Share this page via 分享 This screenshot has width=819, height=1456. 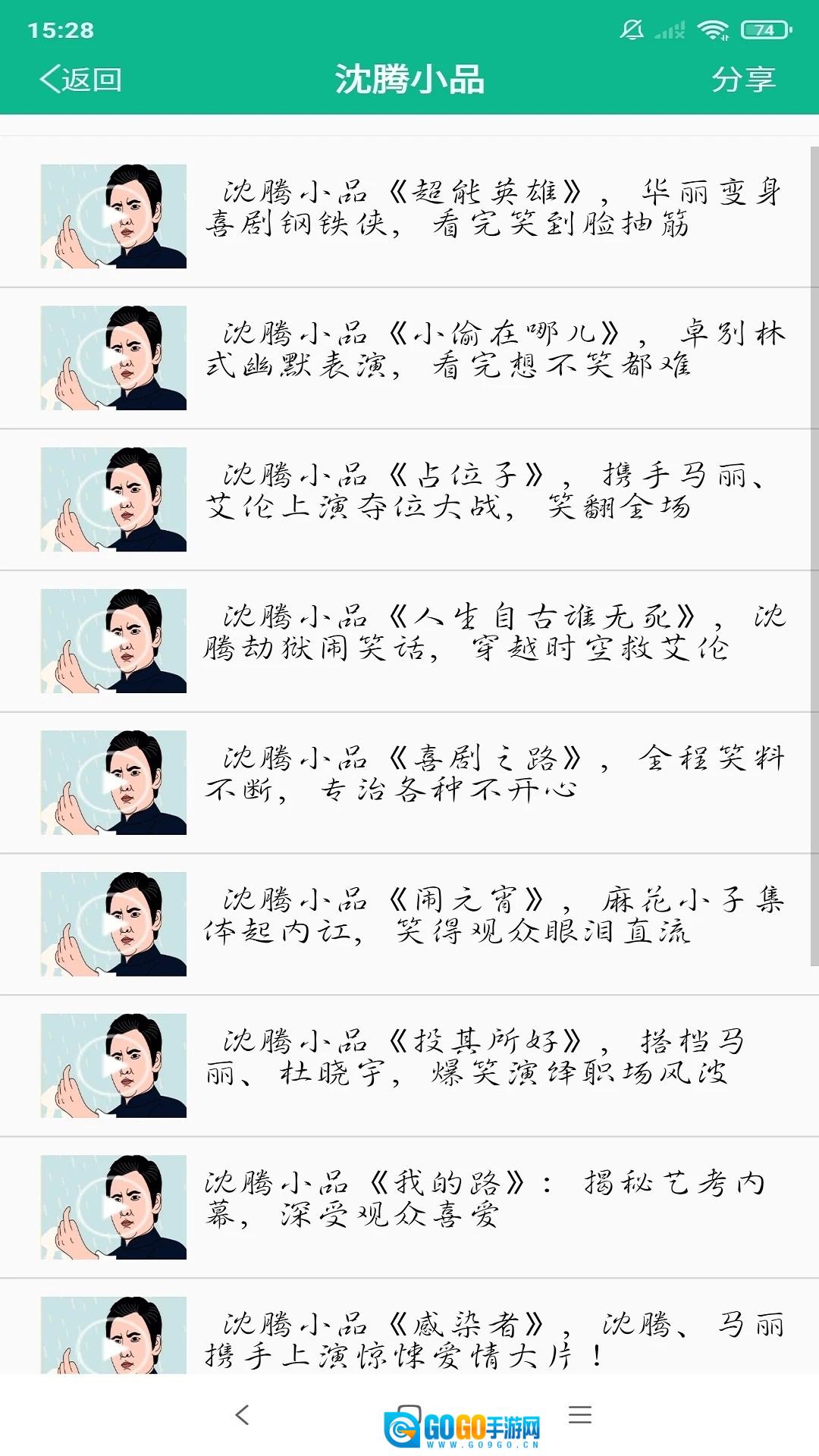pos(743,79)
